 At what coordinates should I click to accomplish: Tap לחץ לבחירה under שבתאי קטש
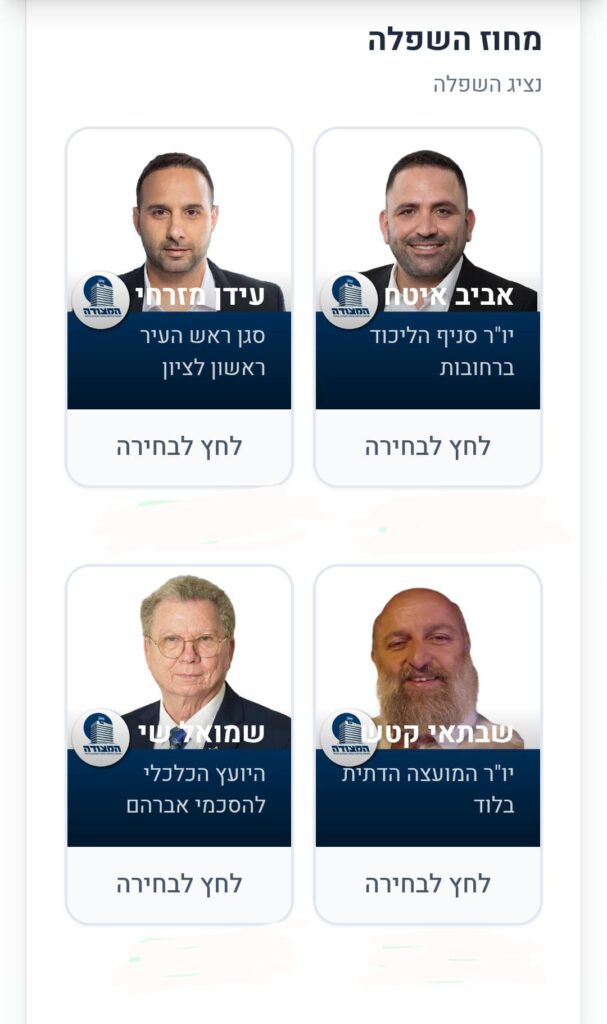point(427,884)
